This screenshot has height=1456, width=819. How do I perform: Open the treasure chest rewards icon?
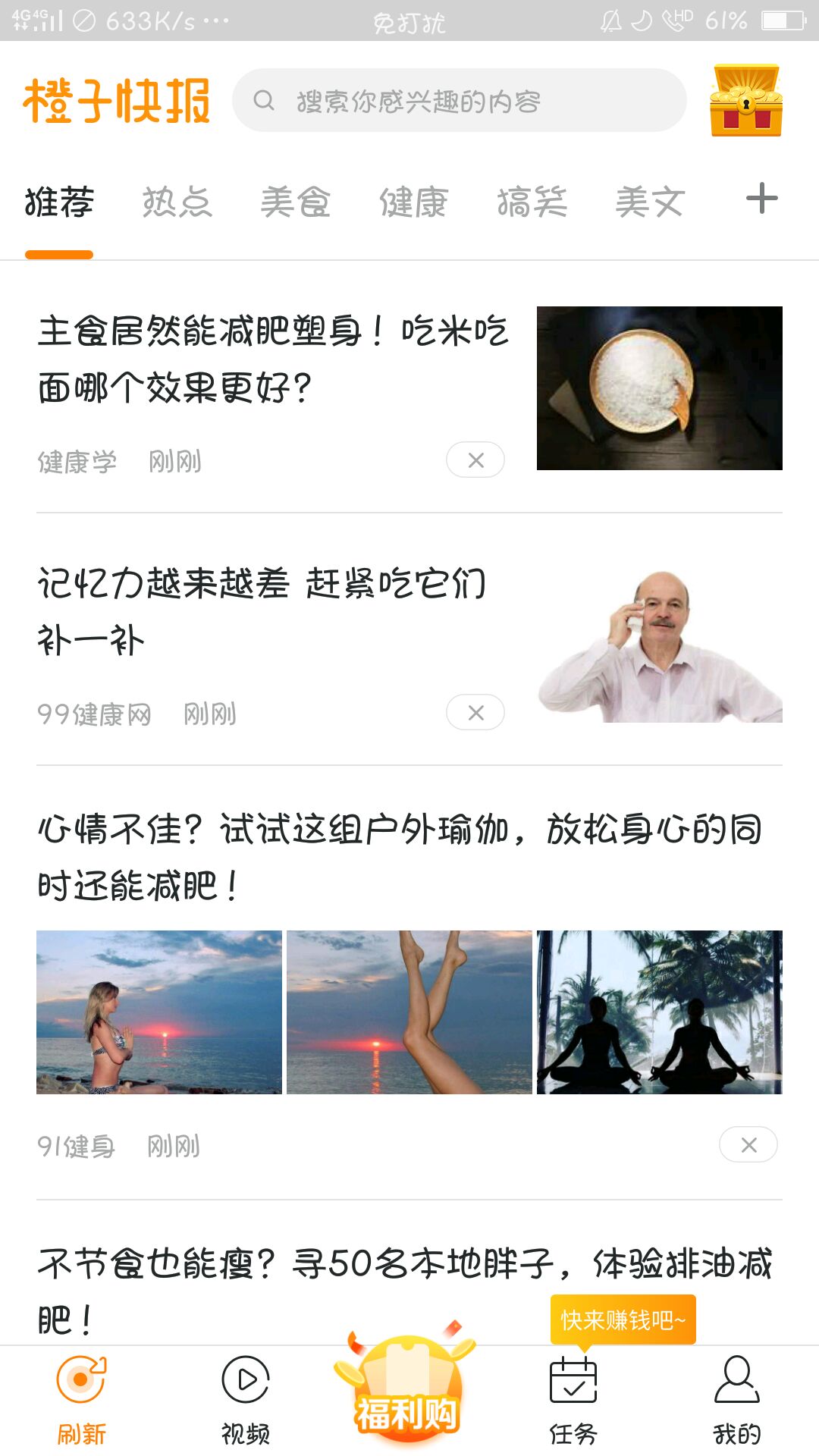747,102
